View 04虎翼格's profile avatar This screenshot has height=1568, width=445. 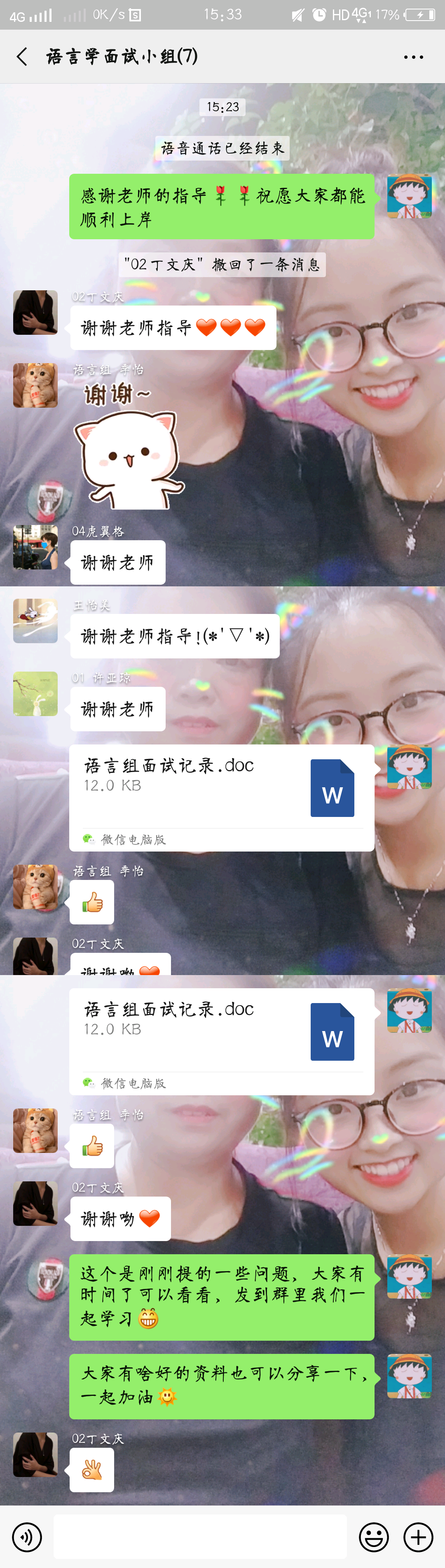coord(35,547)
